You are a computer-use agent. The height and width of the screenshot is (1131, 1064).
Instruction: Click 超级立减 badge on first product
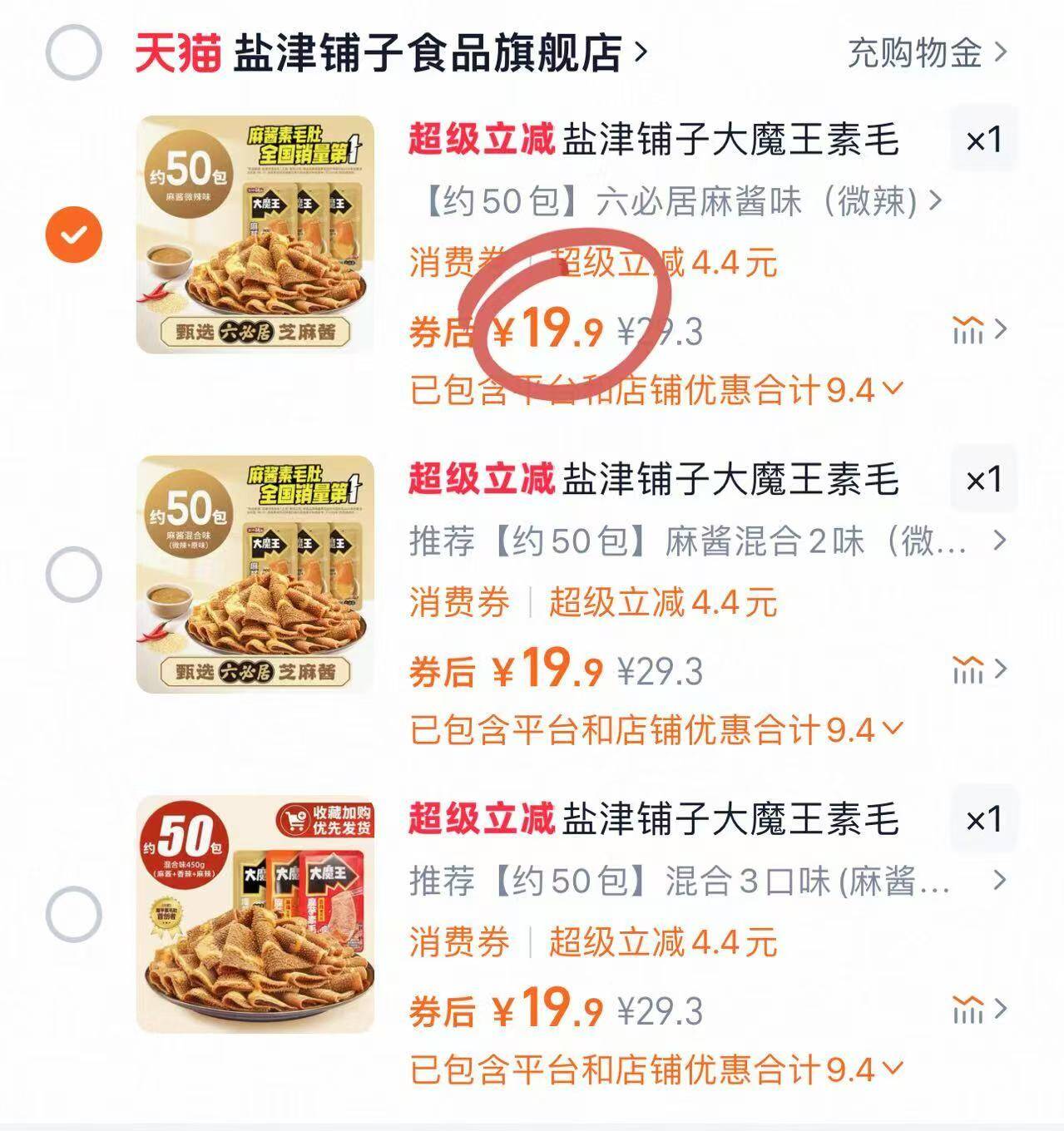point(481,138)
